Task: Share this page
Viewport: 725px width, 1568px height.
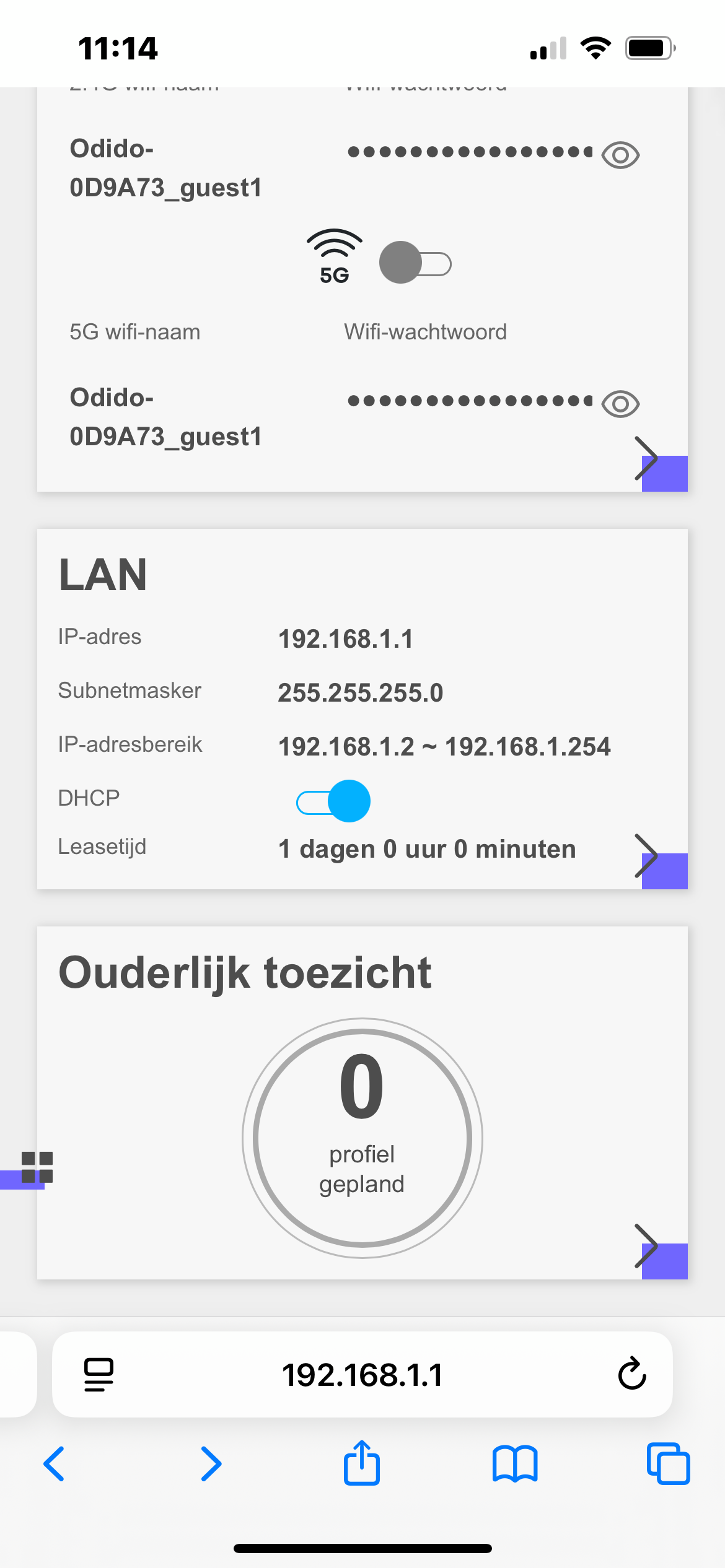Action: click(x=362, y=1463)
